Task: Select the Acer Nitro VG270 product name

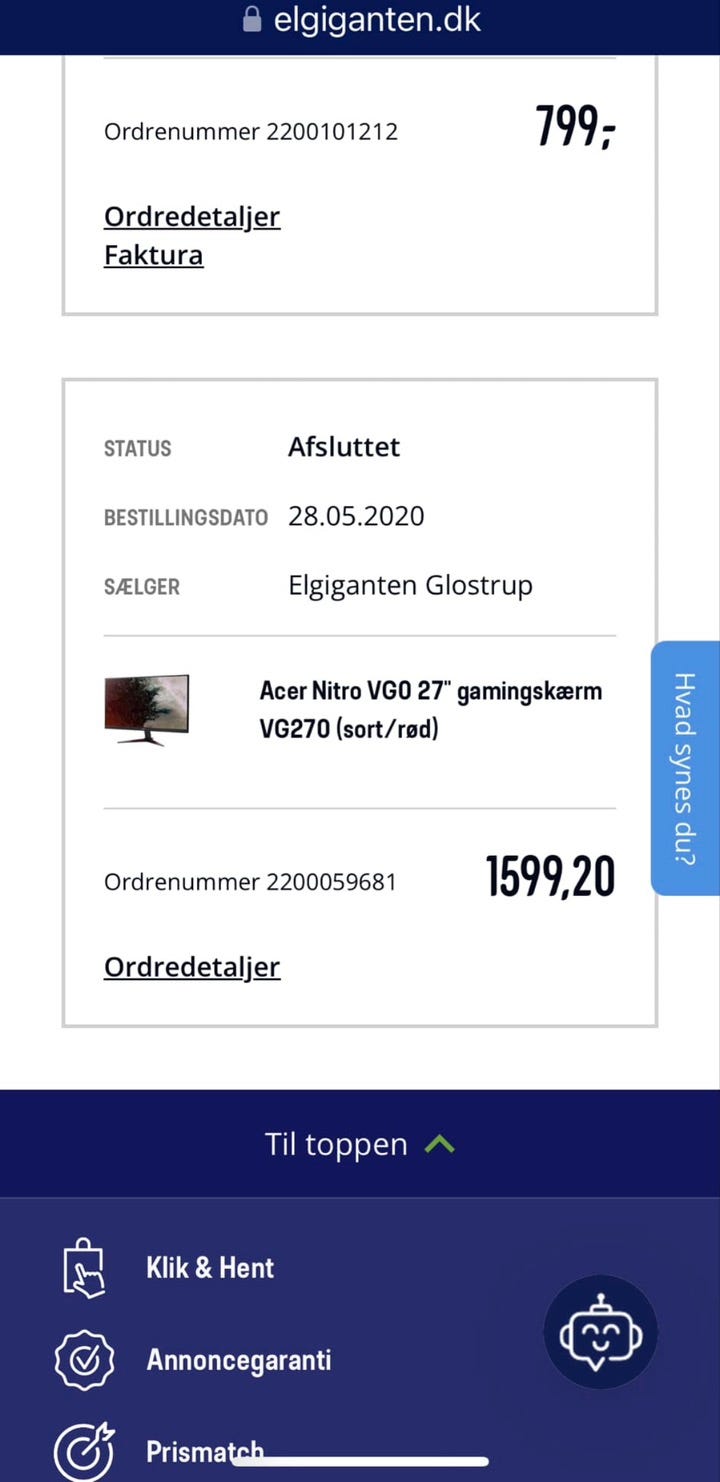Action: [431, 709]
